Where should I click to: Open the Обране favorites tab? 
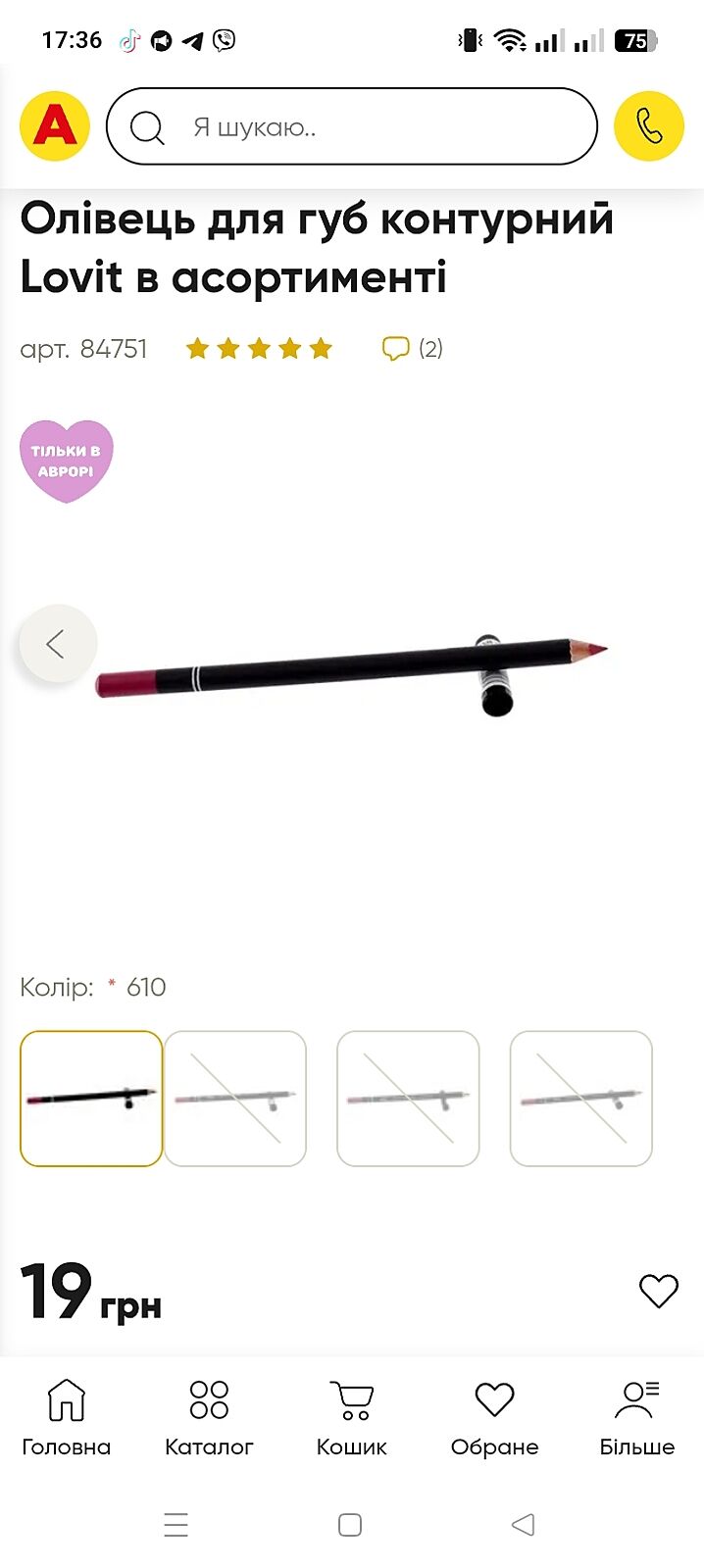pyautogui.click(x=494, y=1416)
